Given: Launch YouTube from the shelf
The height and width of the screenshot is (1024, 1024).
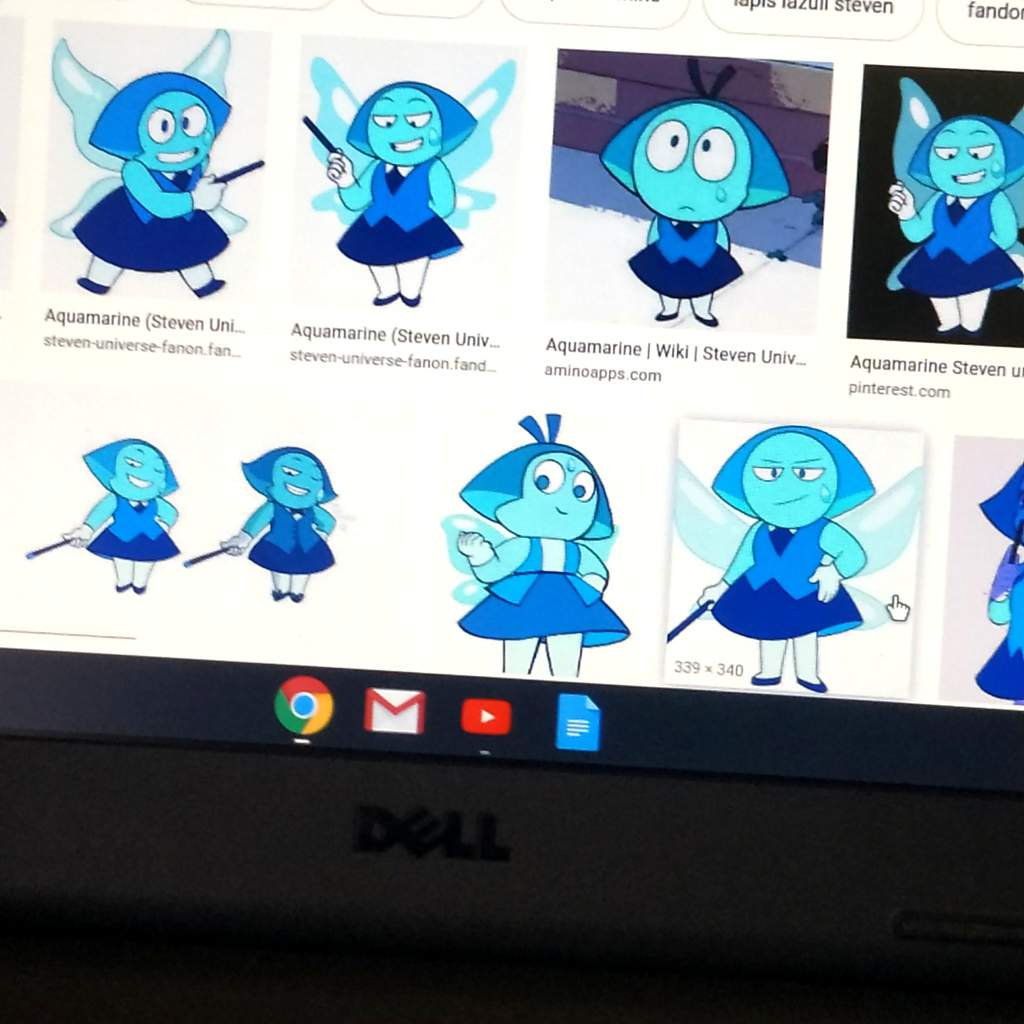Looking at the screenshot, I should pyautogui.click(x=486, y=716).
